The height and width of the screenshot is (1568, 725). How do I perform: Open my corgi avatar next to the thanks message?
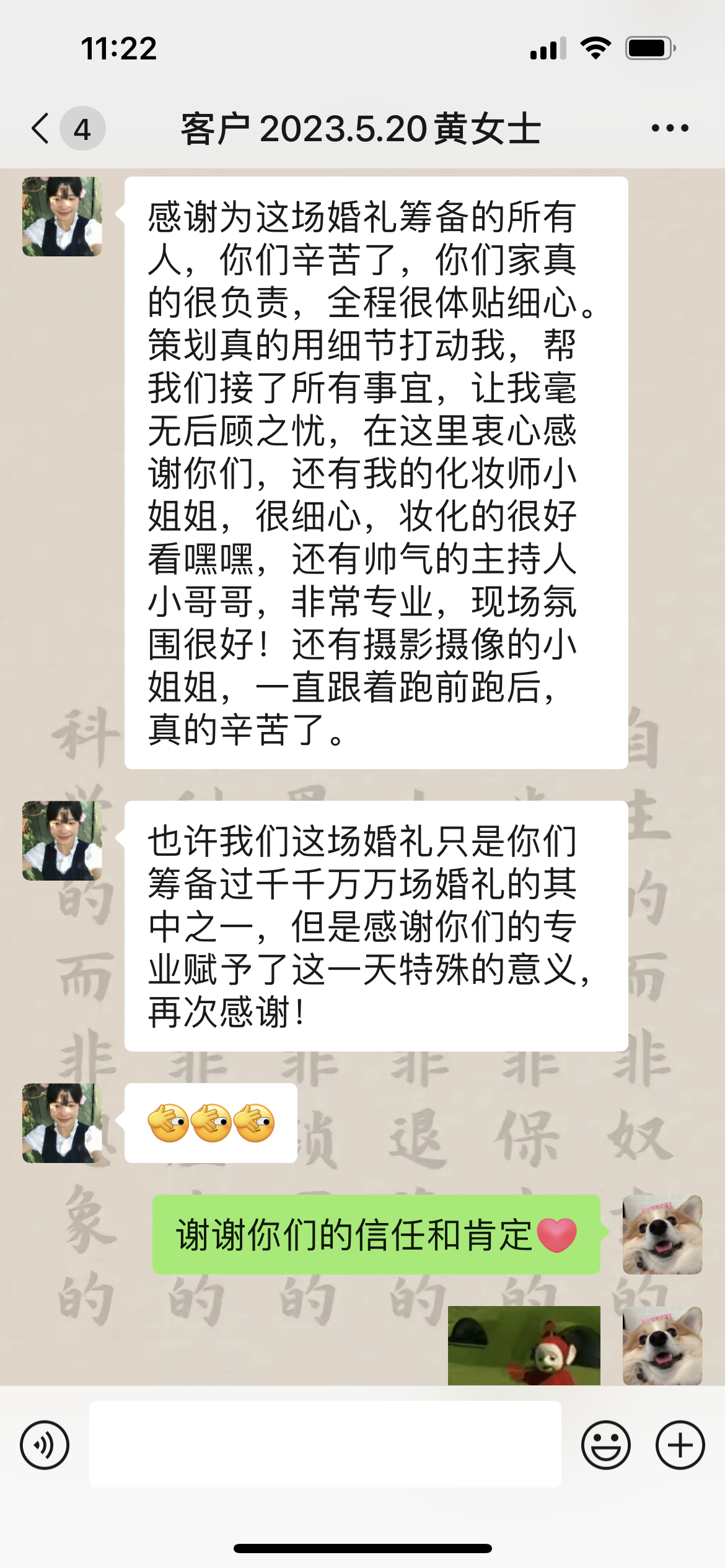[x=662, y=1235]
